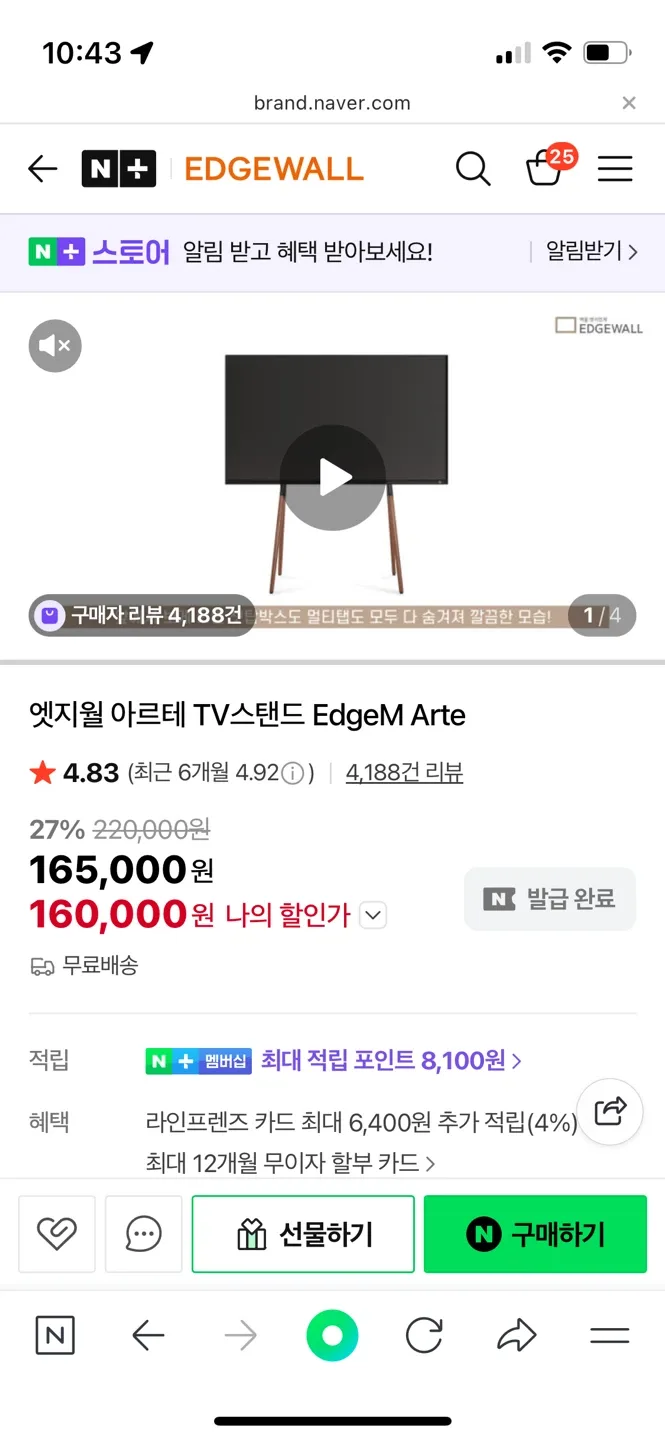
Task: Open Naver home with green circle button
Action: [332, 1335]
